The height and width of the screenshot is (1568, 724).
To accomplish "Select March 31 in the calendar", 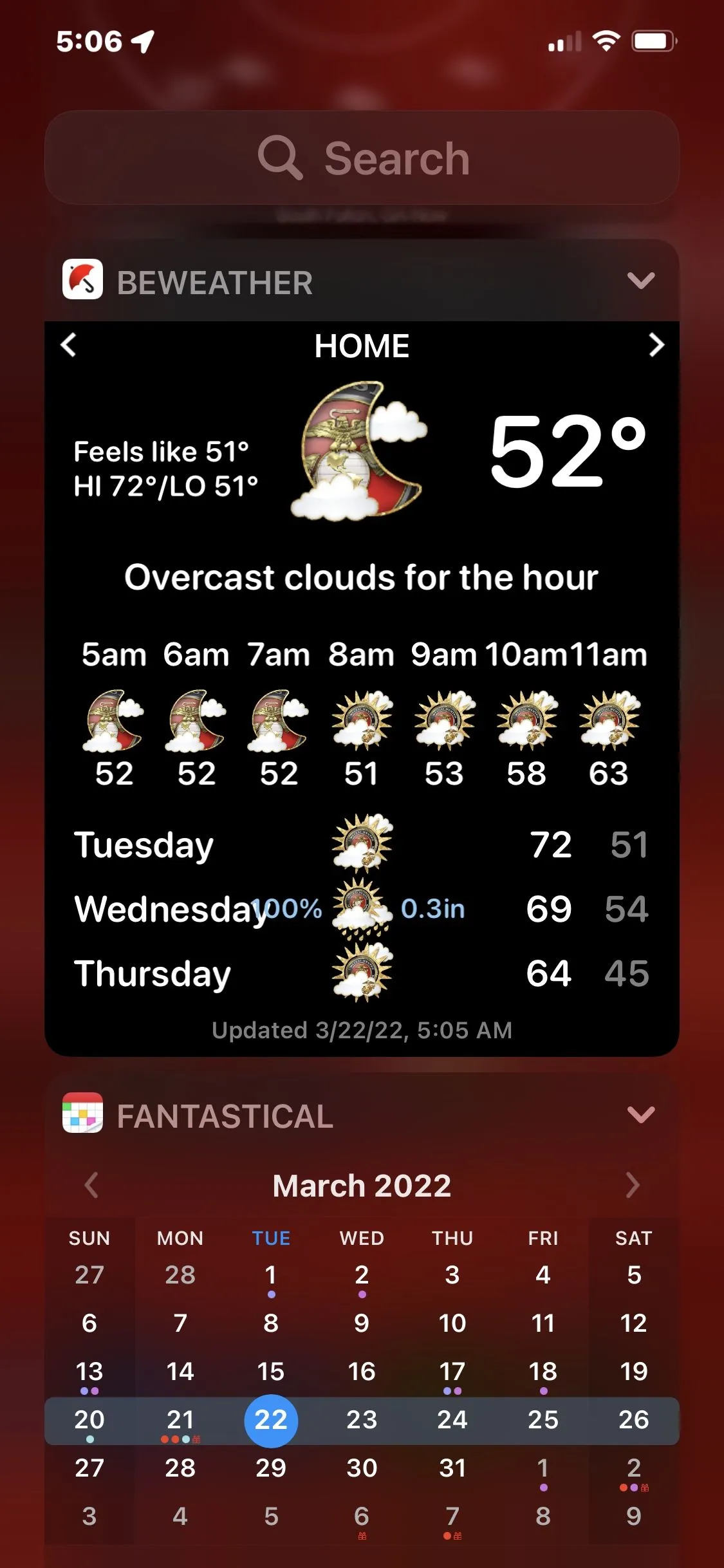I will tap(452, 1468).
